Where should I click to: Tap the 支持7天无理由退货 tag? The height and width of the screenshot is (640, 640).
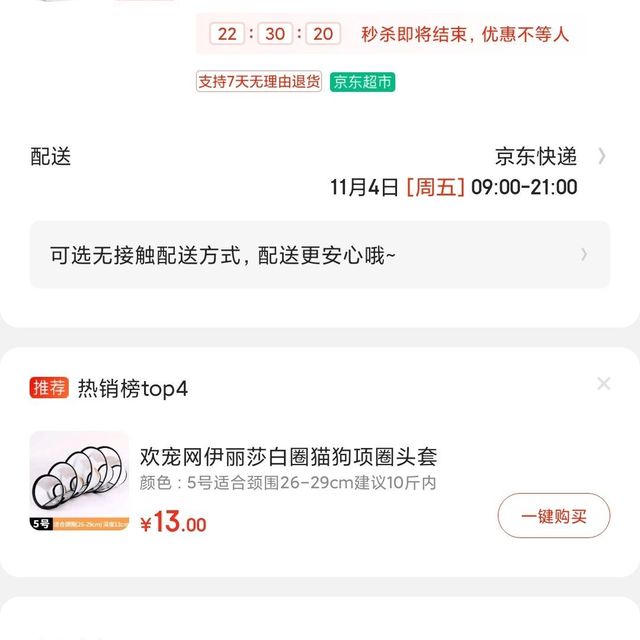259,82
